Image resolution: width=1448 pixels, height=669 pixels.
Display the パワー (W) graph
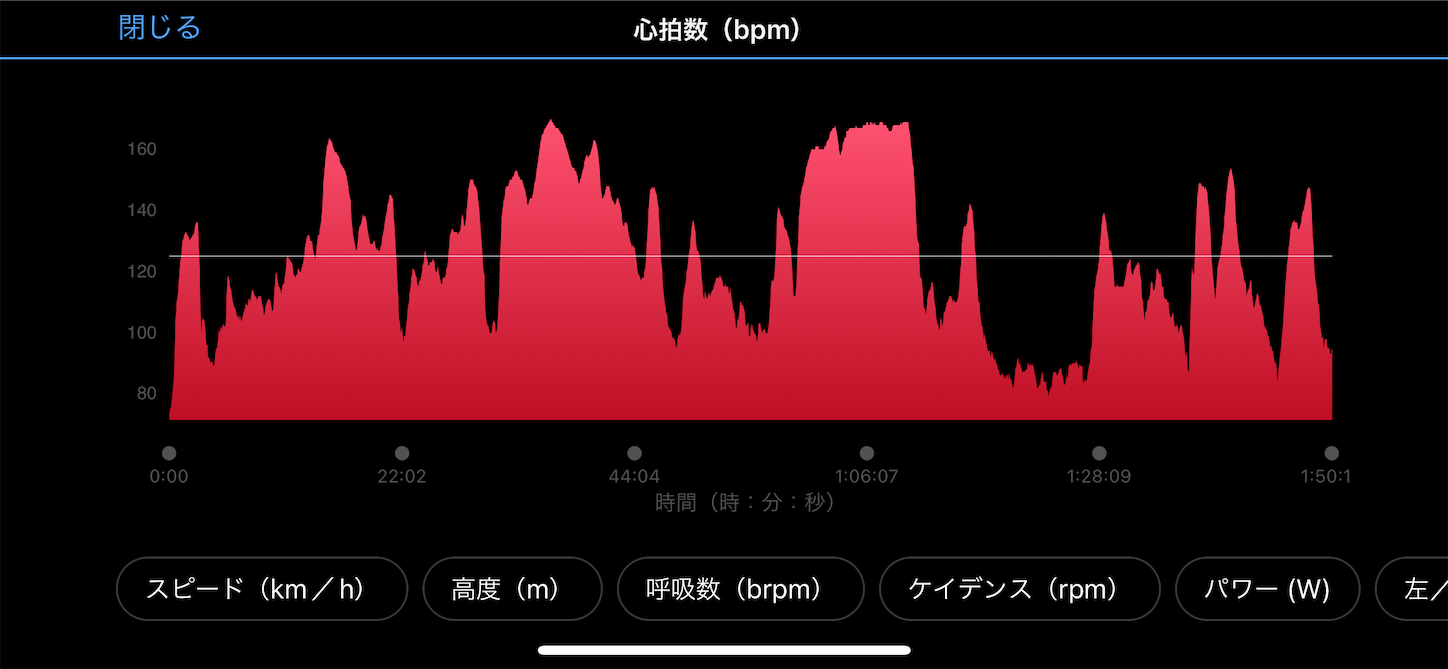[x=1267, y=589]
